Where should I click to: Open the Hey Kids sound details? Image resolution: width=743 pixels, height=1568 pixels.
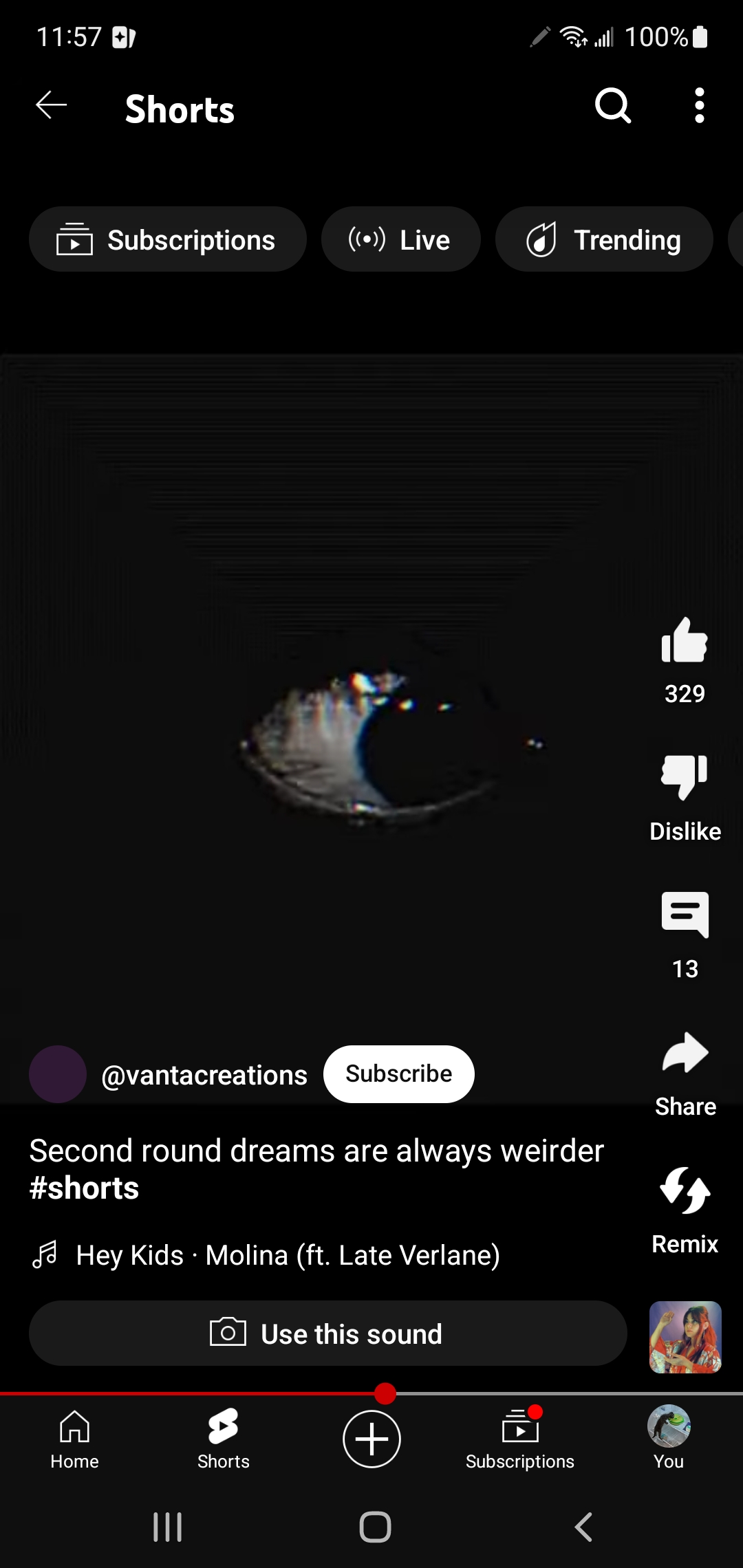288,1256
